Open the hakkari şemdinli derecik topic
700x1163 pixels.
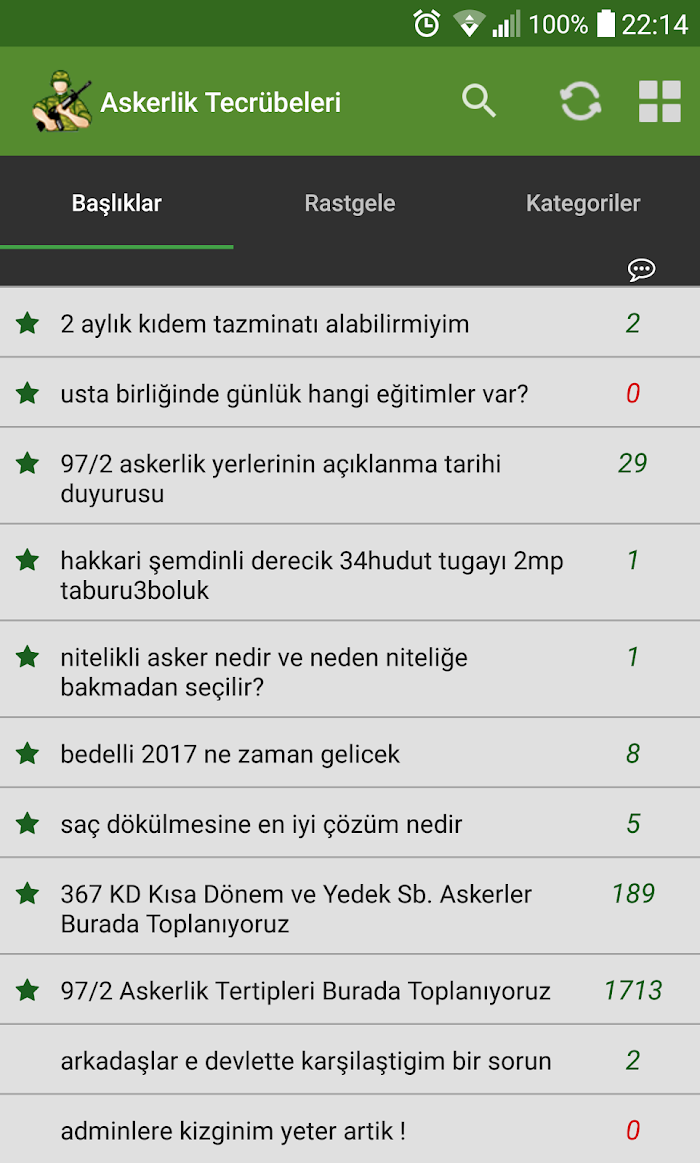pos(350,573)
